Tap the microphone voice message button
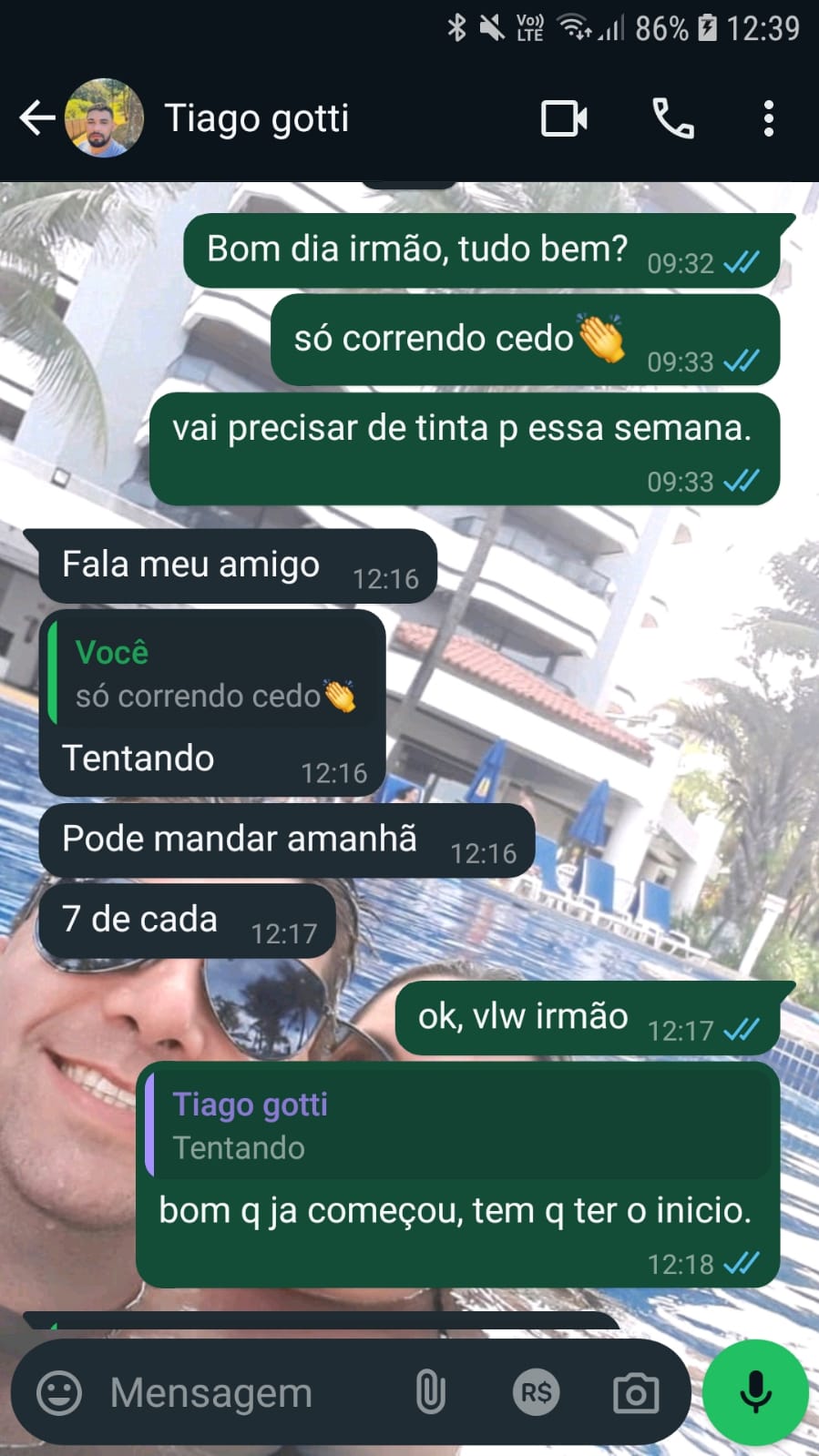 pos(755,1391)
